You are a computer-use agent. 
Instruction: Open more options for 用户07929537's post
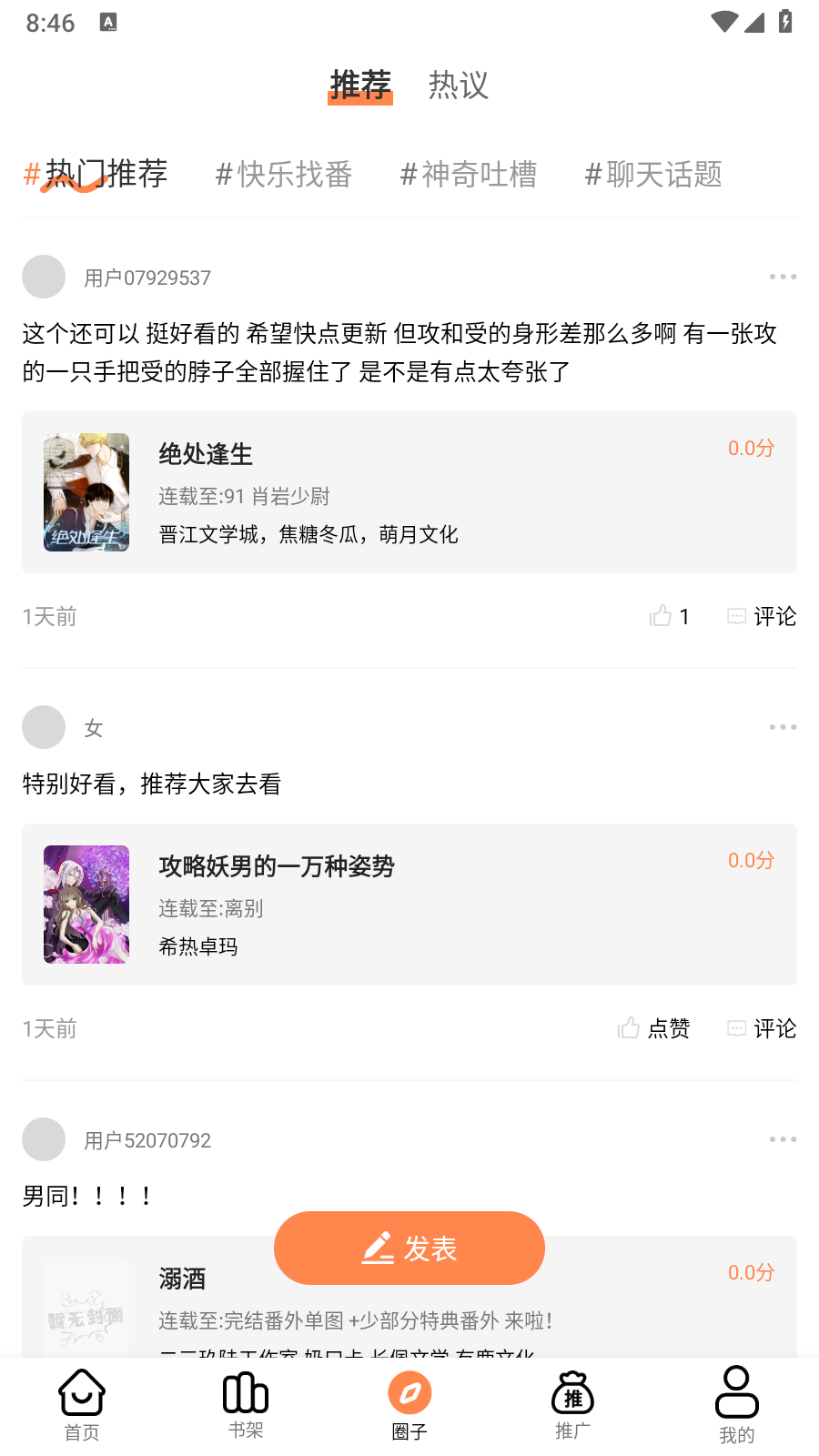[x=782, y=277]
